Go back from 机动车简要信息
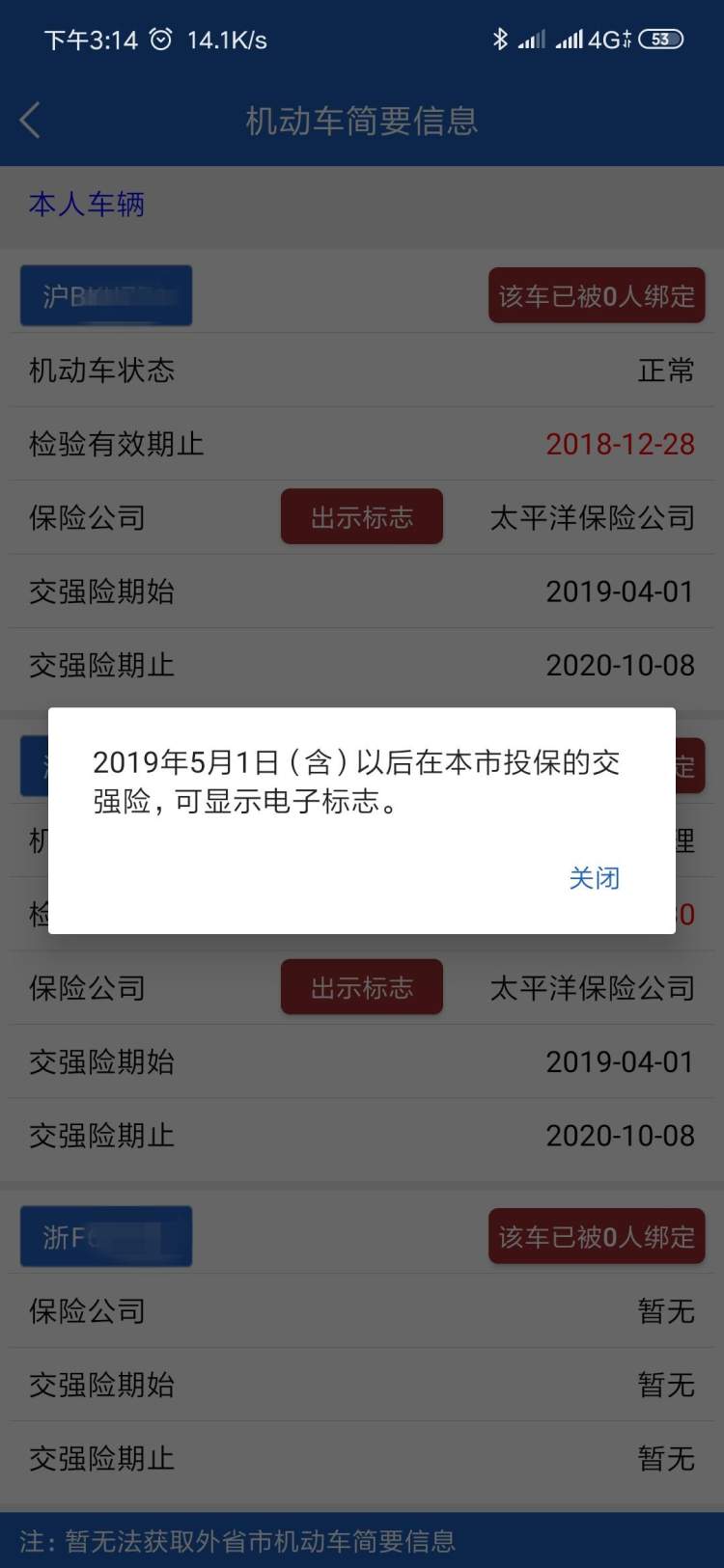724x1568 pixels. [x=31, y=121]
